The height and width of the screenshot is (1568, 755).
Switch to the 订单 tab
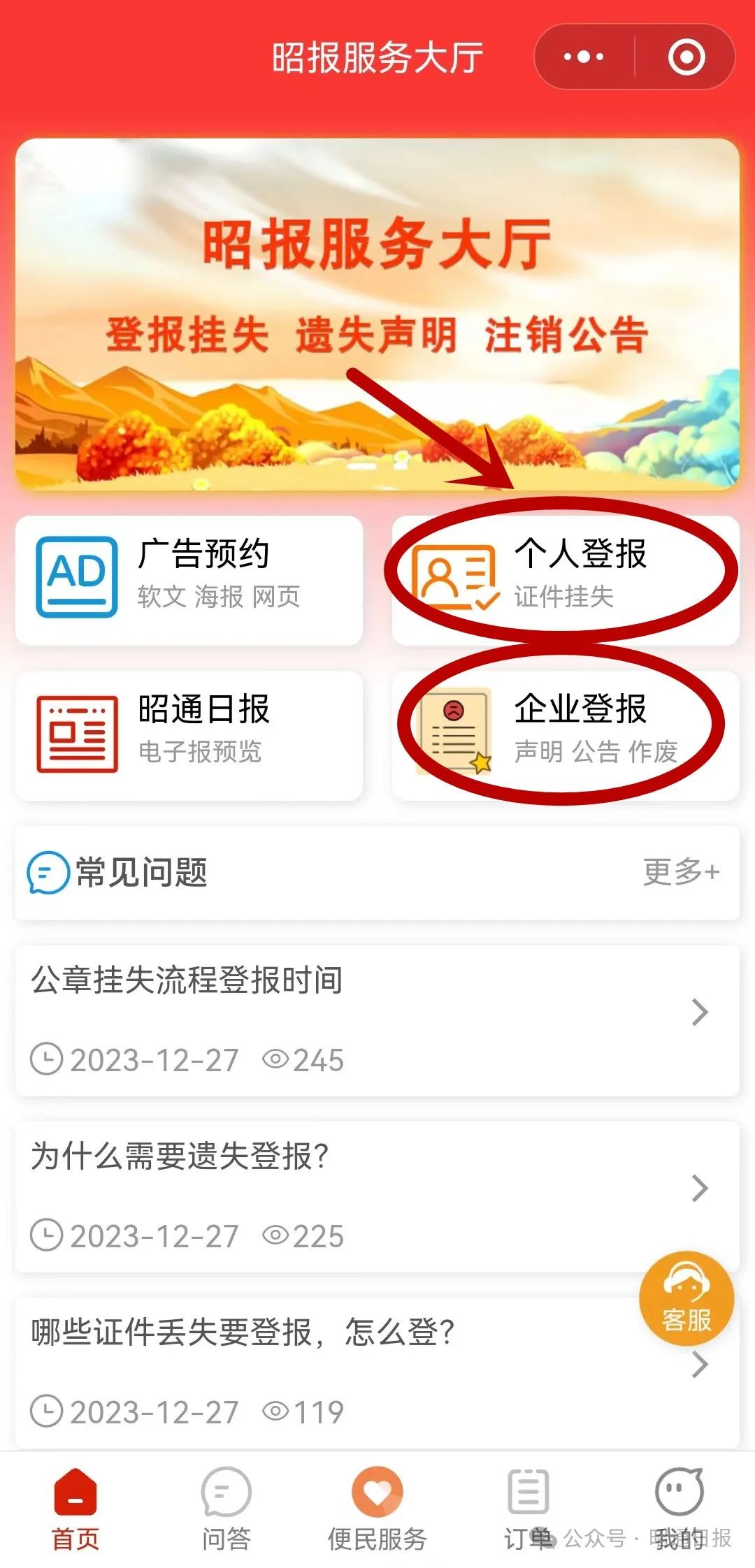(528, 1511)
